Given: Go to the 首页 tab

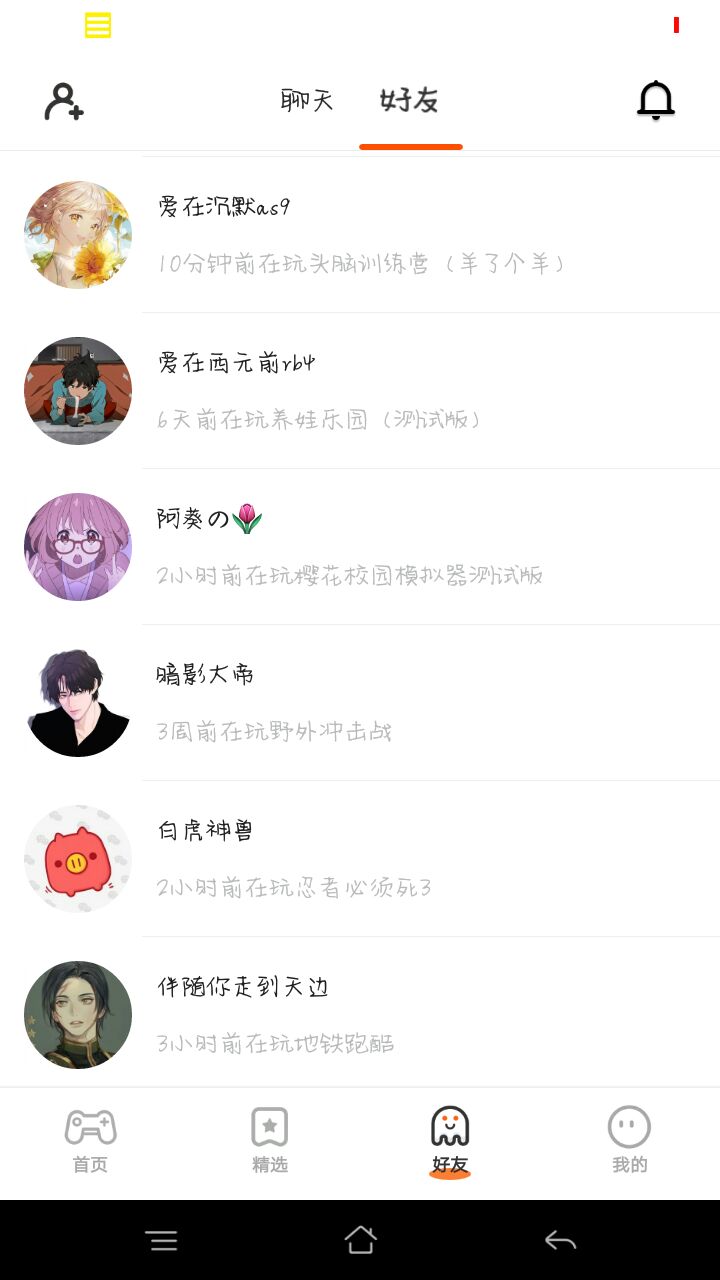Looking at the screenshot, I should click(90, 1141).
